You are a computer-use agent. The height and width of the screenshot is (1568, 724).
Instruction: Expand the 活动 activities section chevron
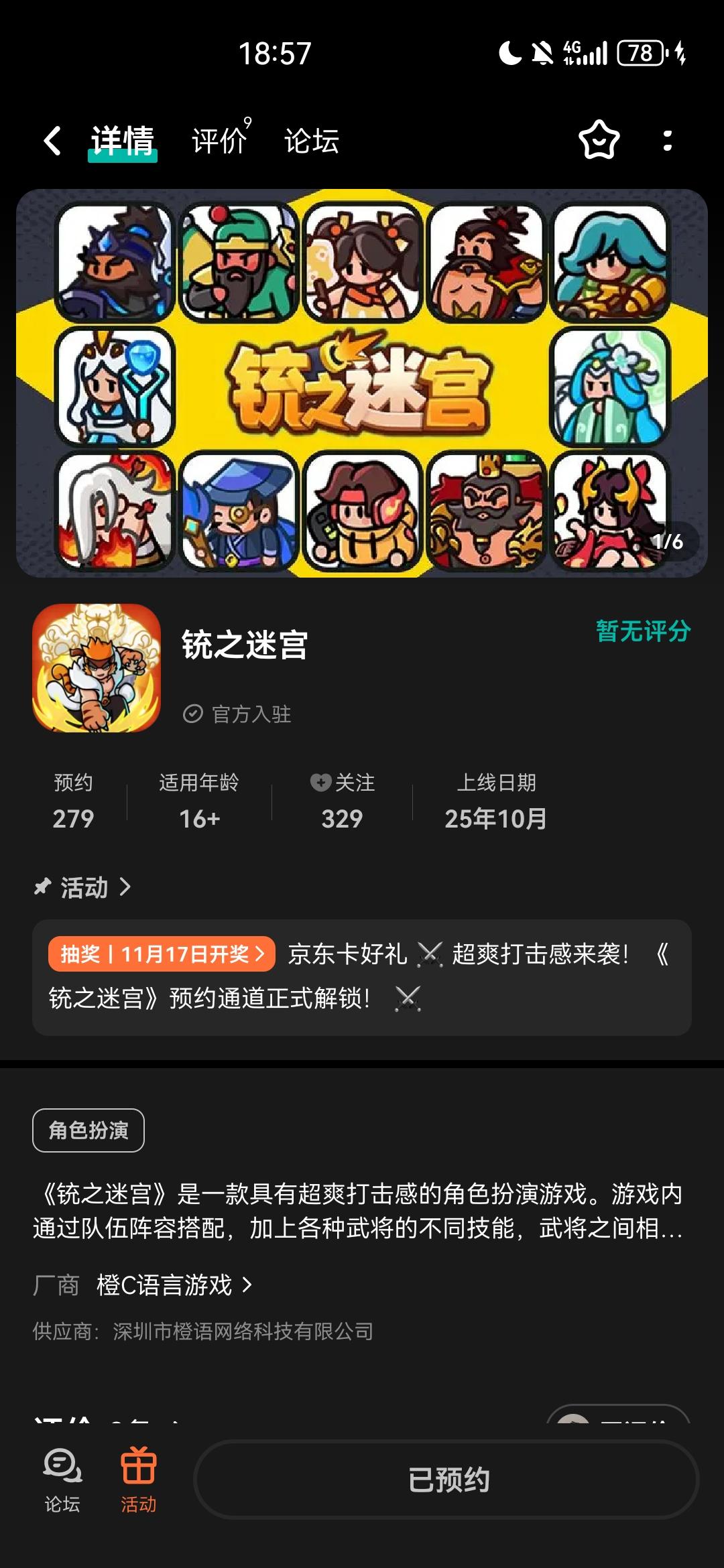click(x=126, y=889)
